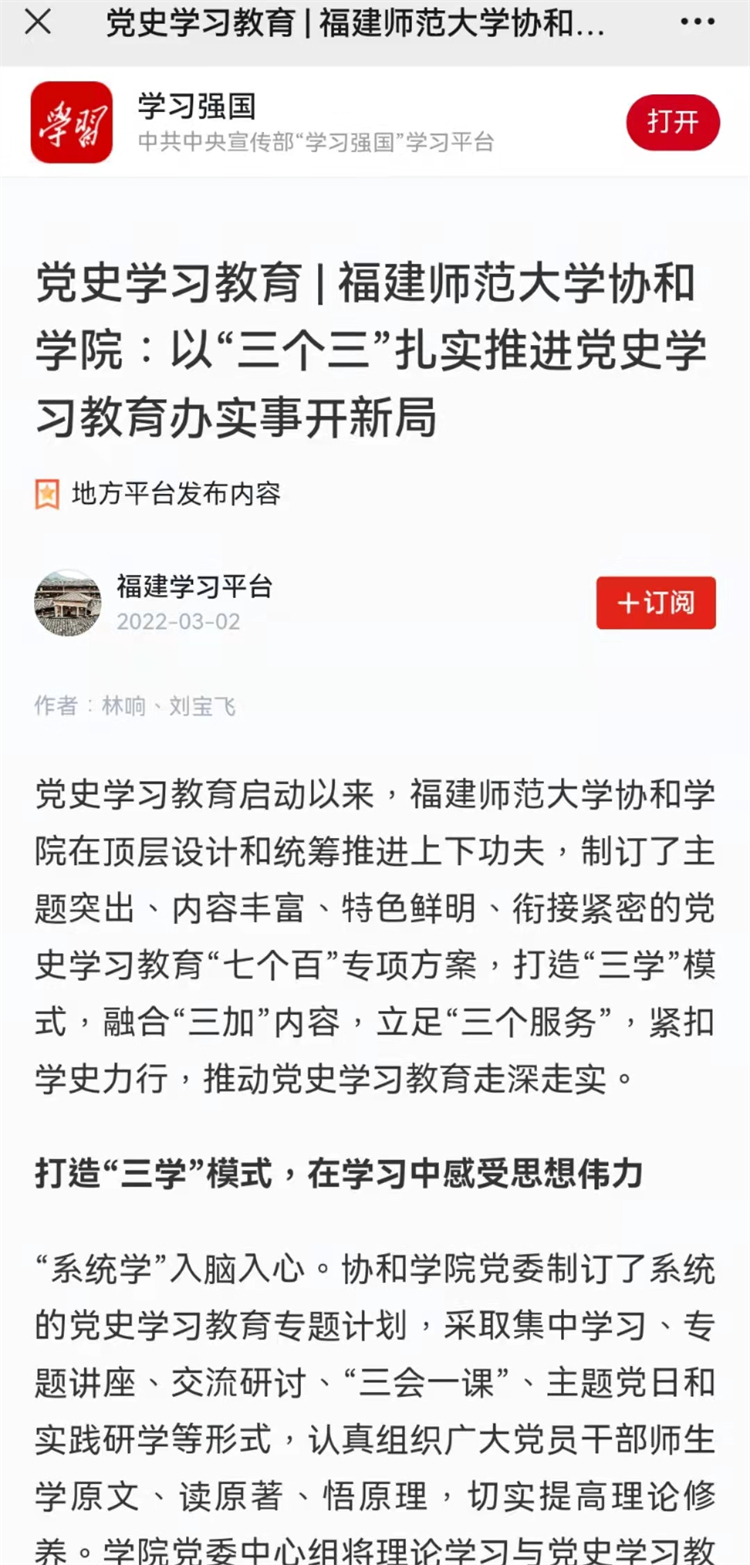
Task: Open the three-dot overflow menu
Action: [x=697, y=23]
